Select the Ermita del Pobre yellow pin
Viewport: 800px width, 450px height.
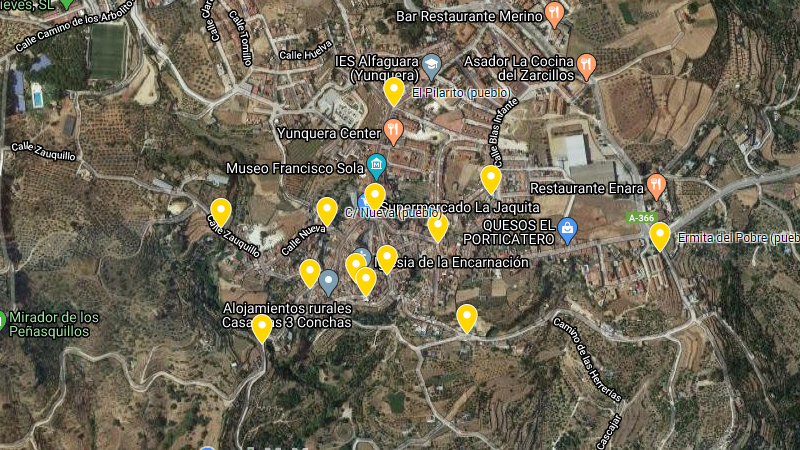point(660,235)
